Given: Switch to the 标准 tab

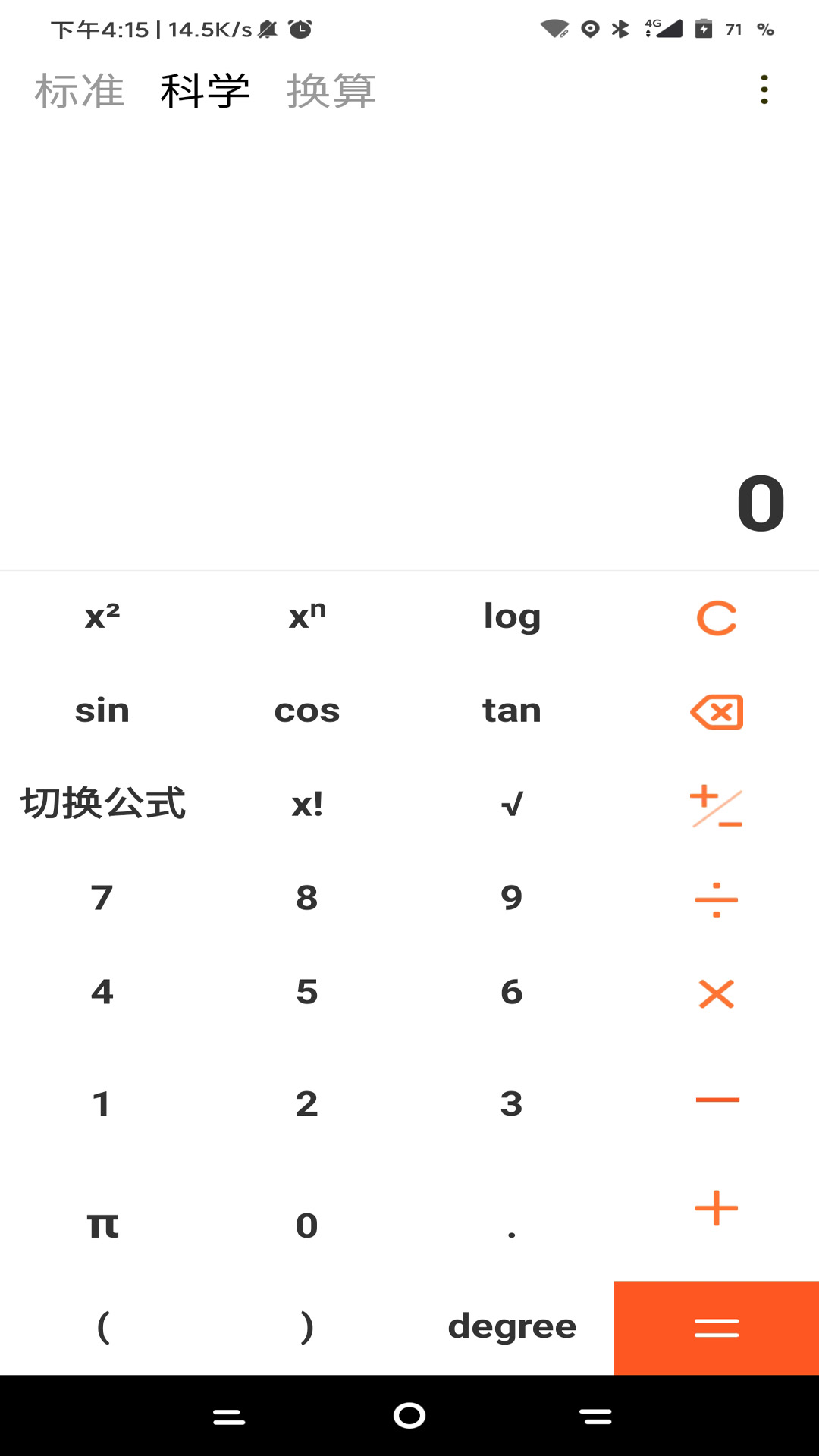Looking at the screenshot, I should [x=80, y=91].
